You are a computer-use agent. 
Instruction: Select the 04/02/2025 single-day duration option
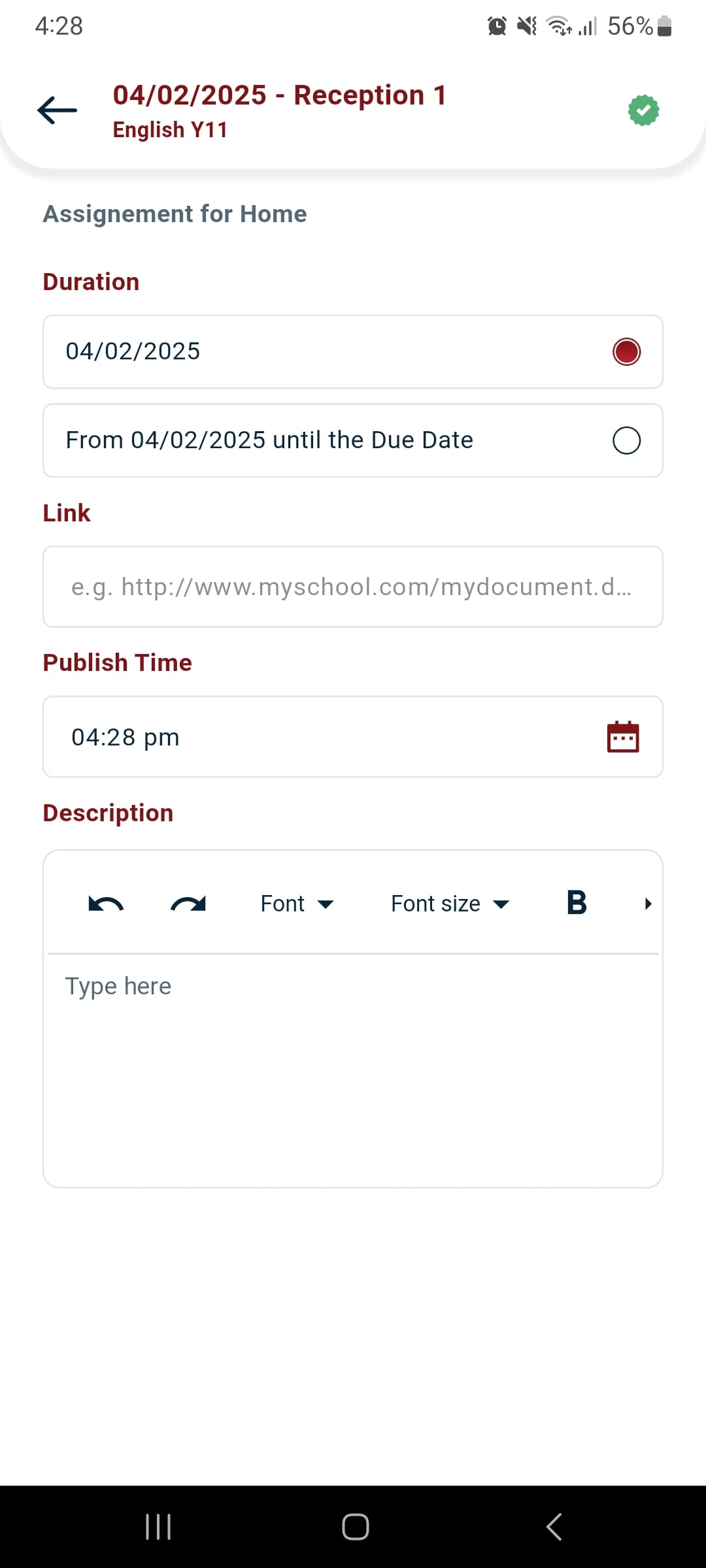click(x=353, y=351)
